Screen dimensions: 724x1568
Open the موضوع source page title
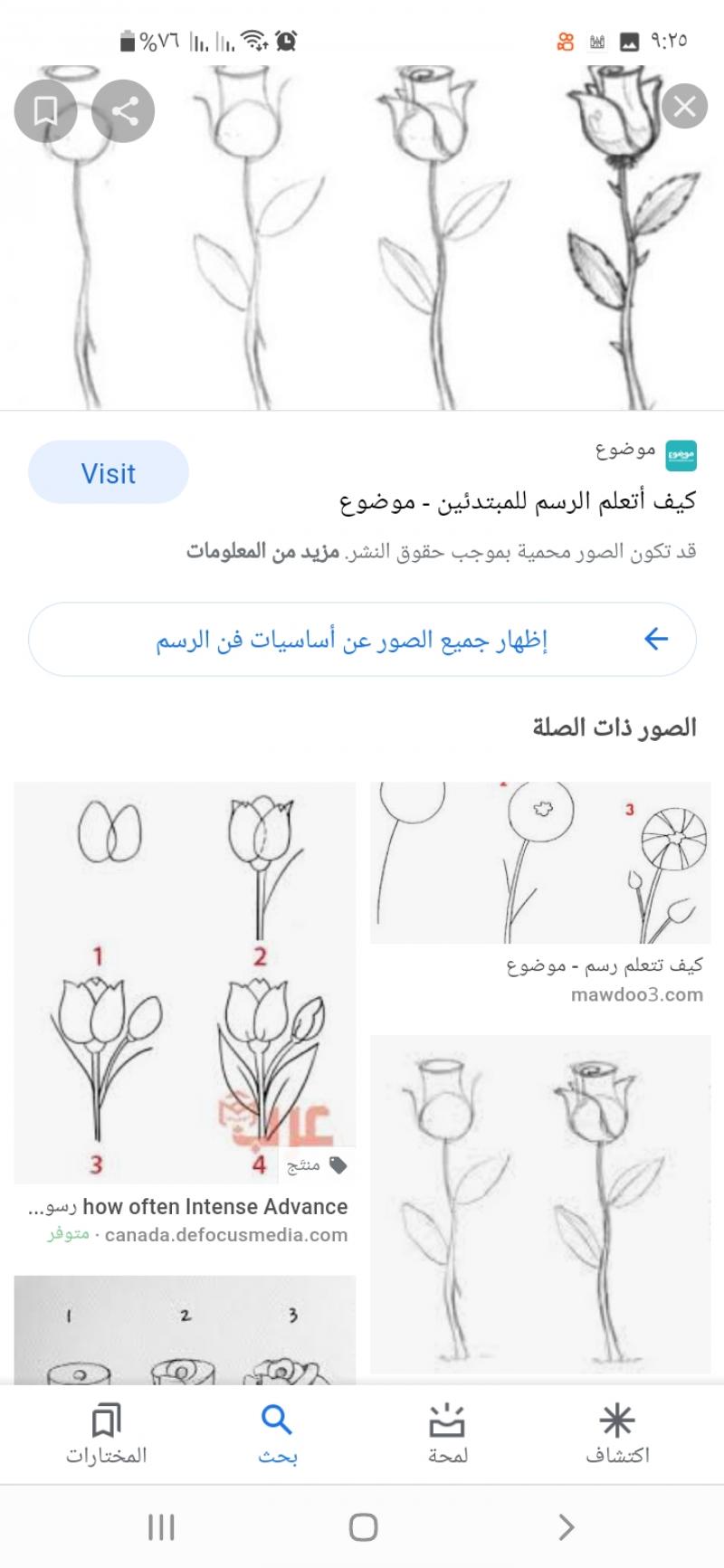(x=518, y=501)
